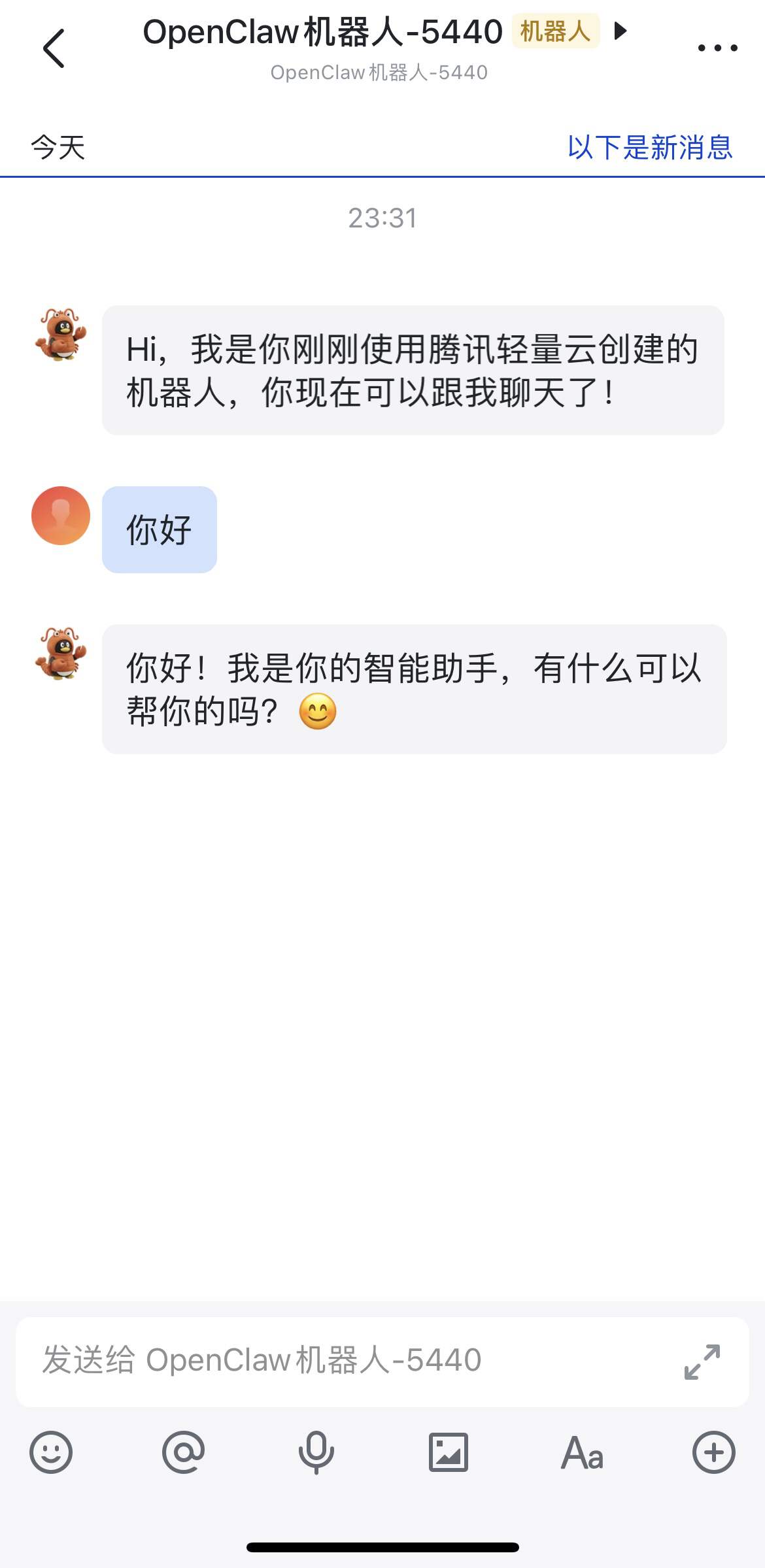Insert an @ mention

point(184,1452)
